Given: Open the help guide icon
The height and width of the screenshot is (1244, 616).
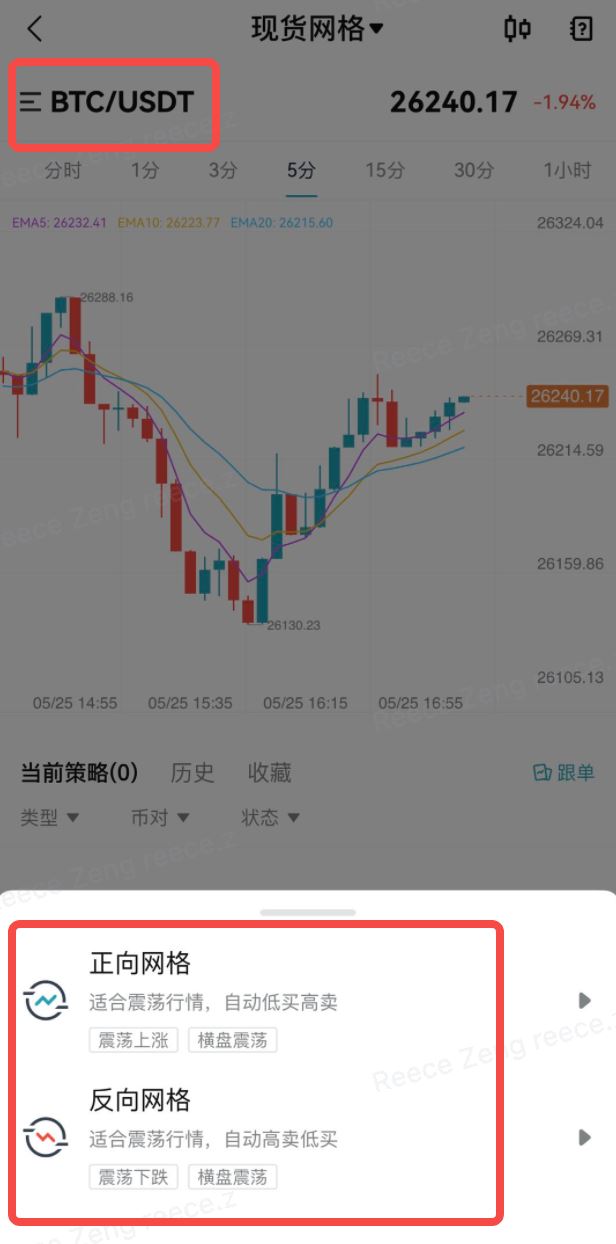Looking at the screenshot, I should pos(581,29).
